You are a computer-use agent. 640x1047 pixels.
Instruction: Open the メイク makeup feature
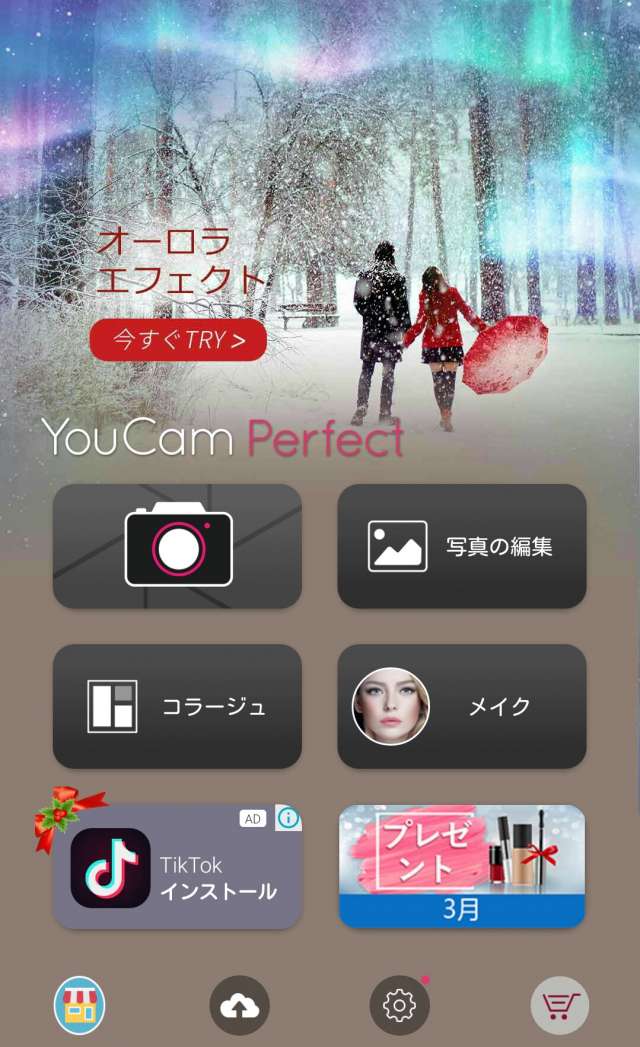point(461,706)
